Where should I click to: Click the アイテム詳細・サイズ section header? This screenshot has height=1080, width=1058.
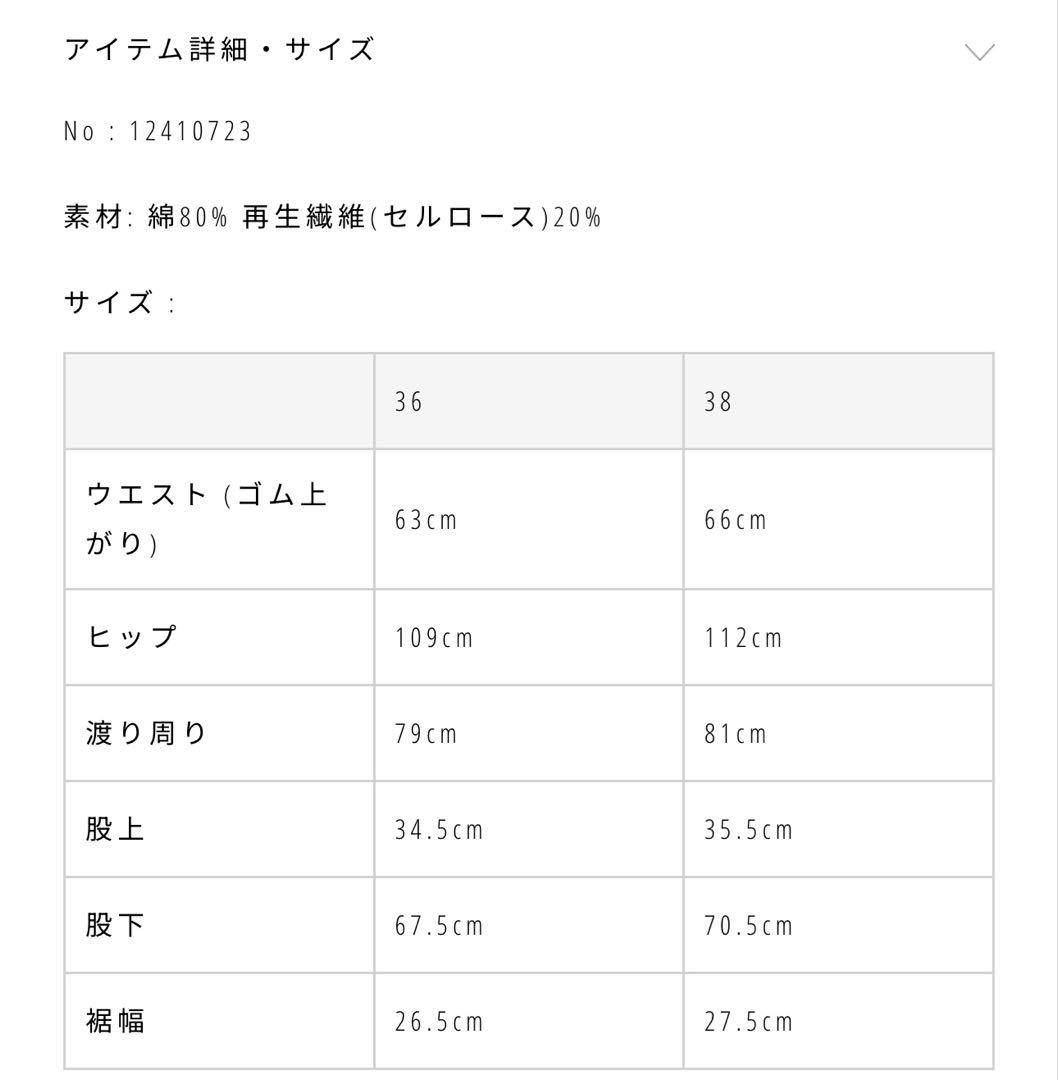pyautogui.click(x=218, y=48)
